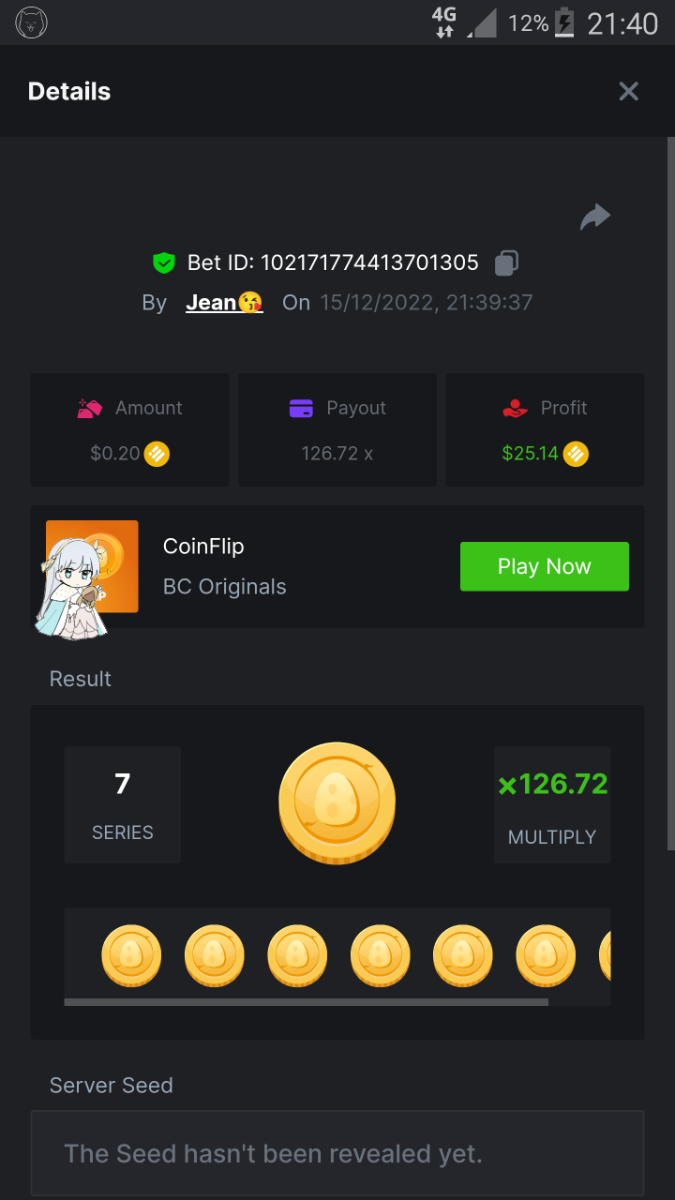This screenshot has height=1200, width=675.
Task: Tap the Play Now button
Action: (x=544, y=566)
